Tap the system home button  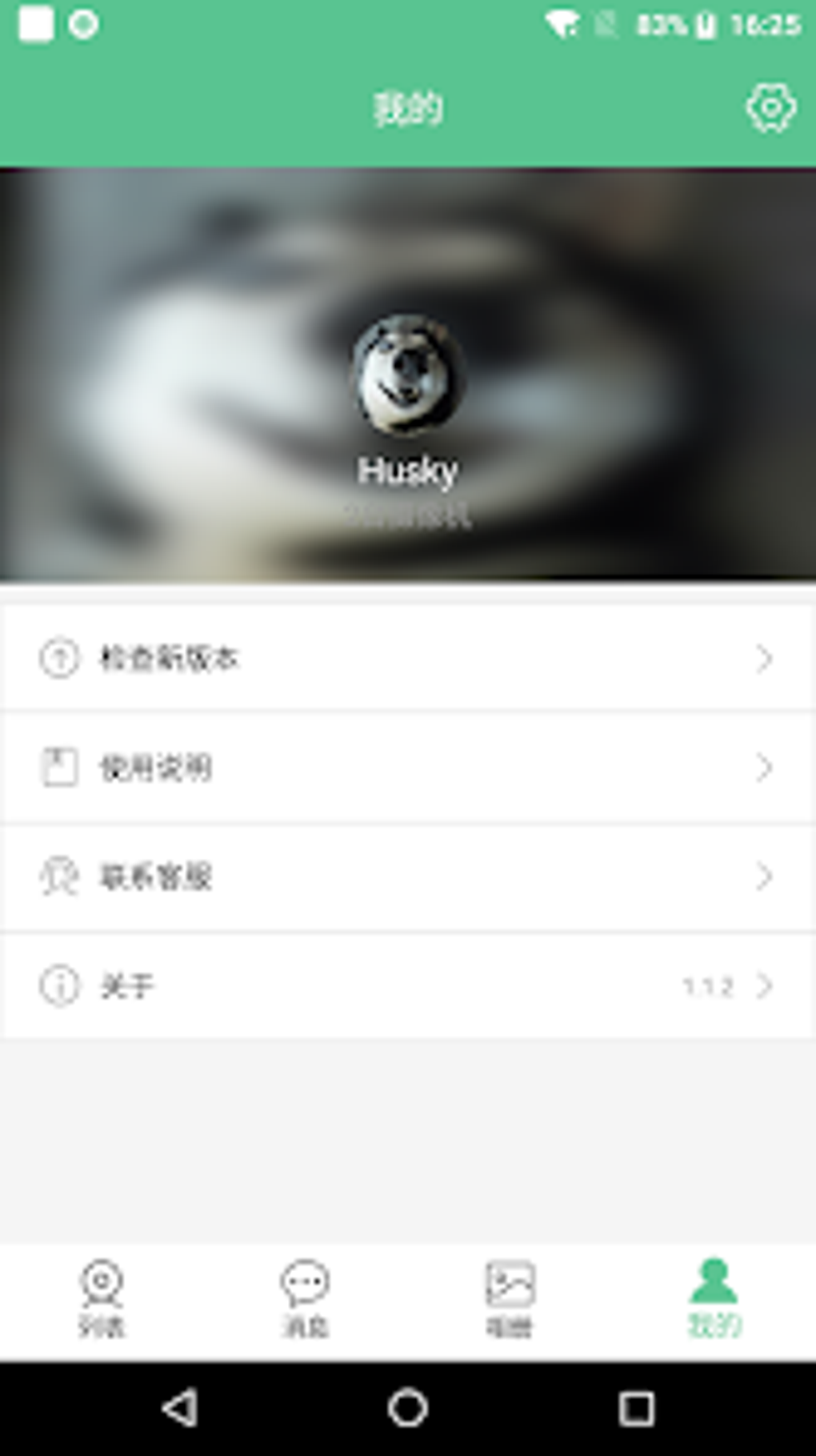point(408,1409)
